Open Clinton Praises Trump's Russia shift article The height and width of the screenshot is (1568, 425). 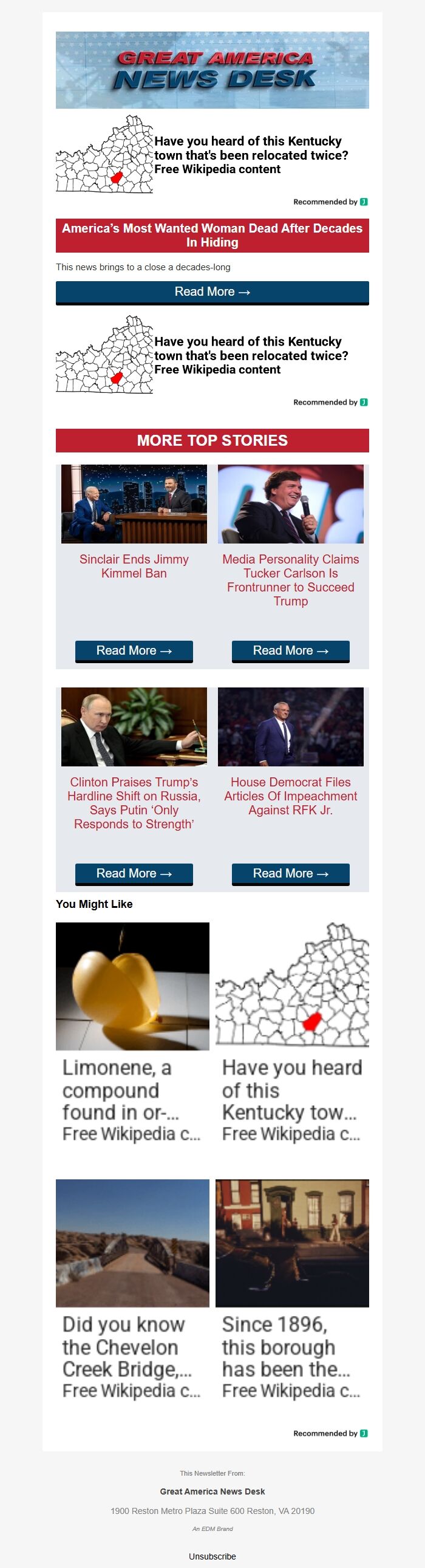pyautogui.click(x=134, y=802)
